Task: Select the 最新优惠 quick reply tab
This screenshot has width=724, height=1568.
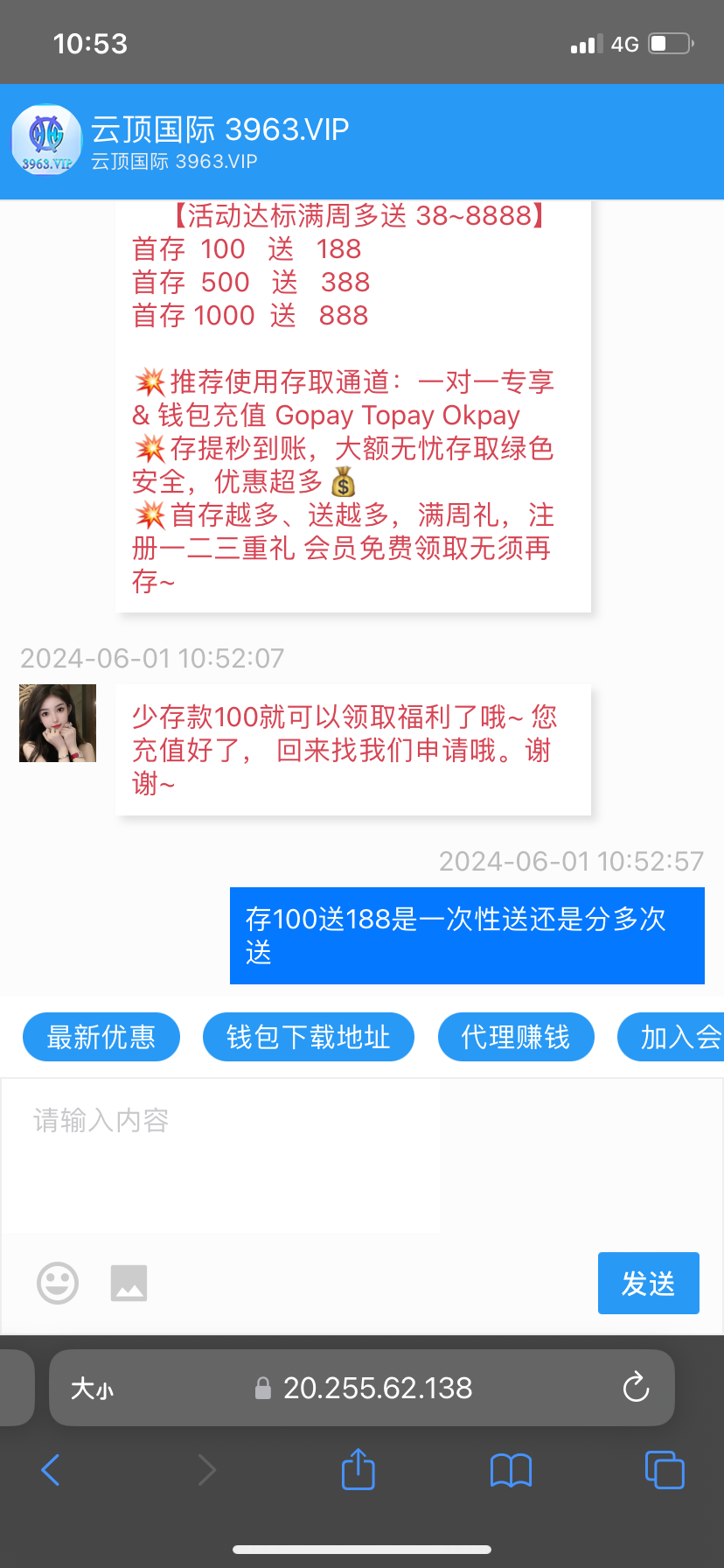Action: tap(101, 1037)
